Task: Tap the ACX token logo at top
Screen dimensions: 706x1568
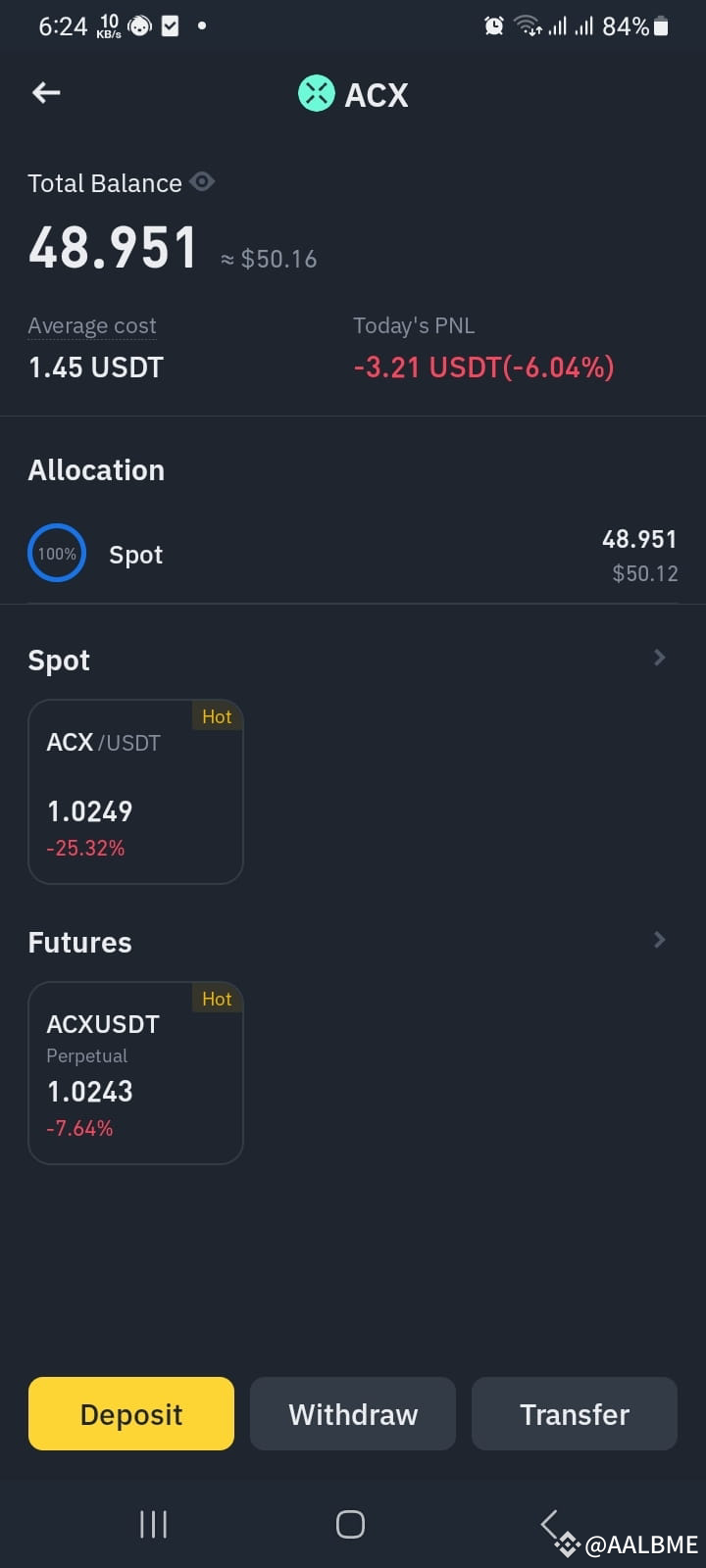Action: click(316, 94)
